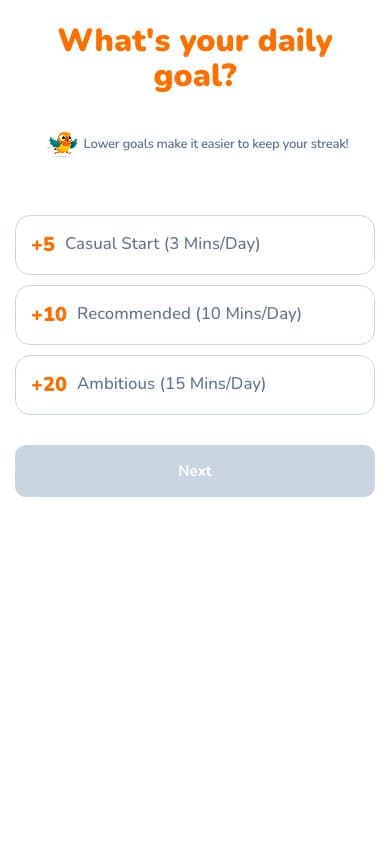
Task: Choose the Recommended 10 Mins/Day goal
Action: [195, 315]
